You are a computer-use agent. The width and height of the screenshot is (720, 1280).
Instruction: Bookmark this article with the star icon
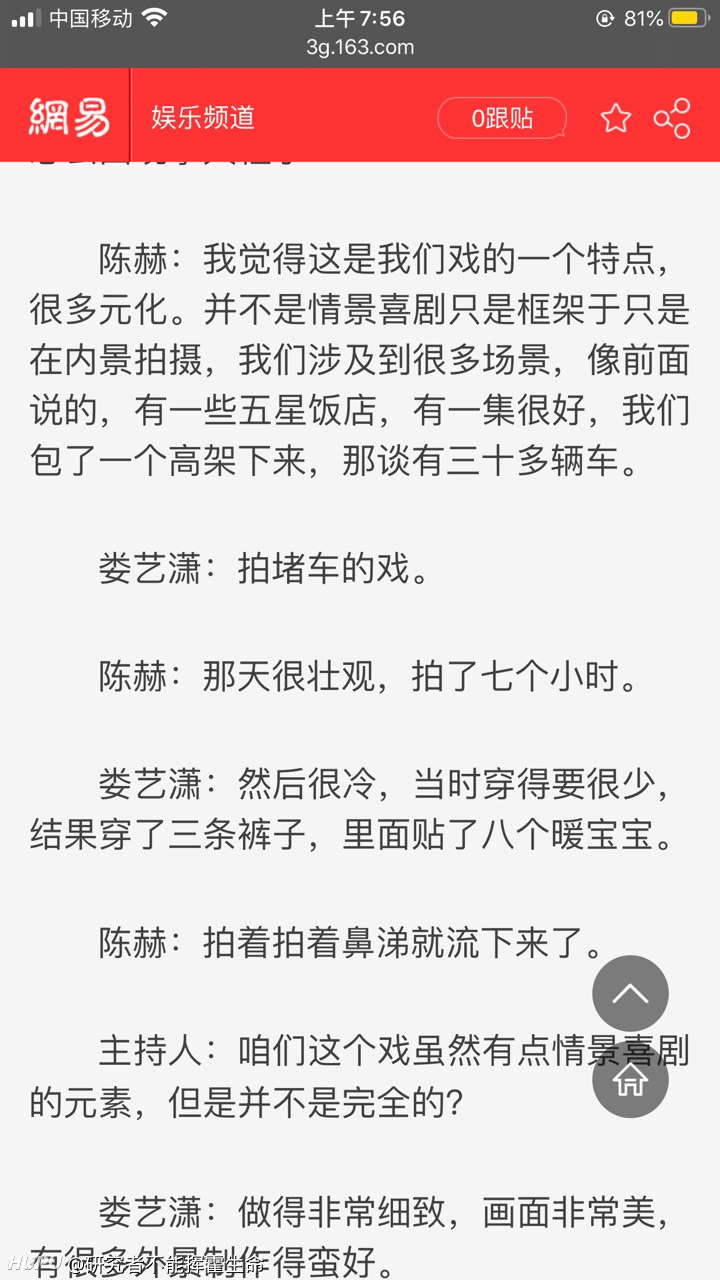point(616,118)
